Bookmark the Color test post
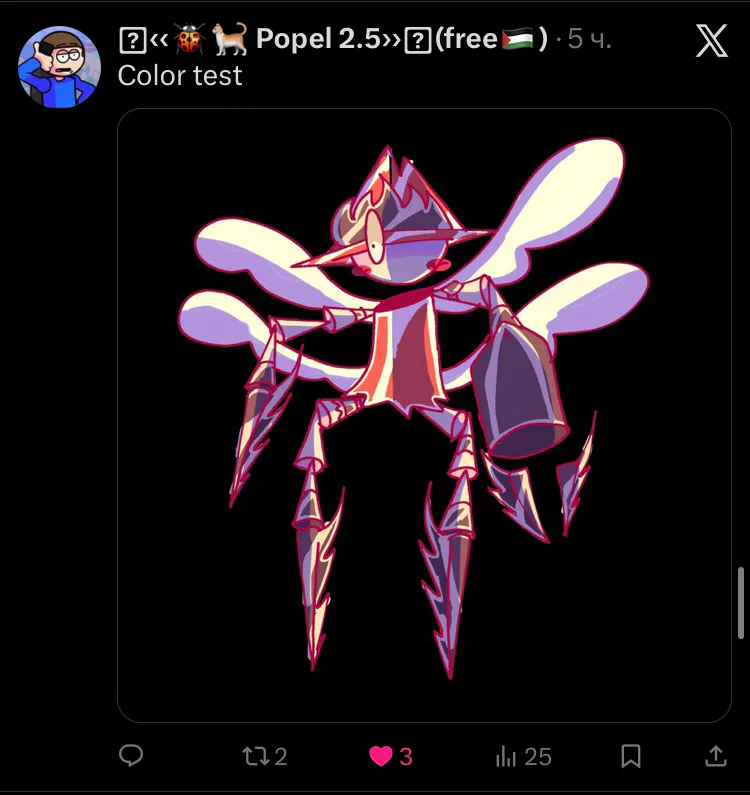The height and width of the screenshot is (795, 750). 631,756
